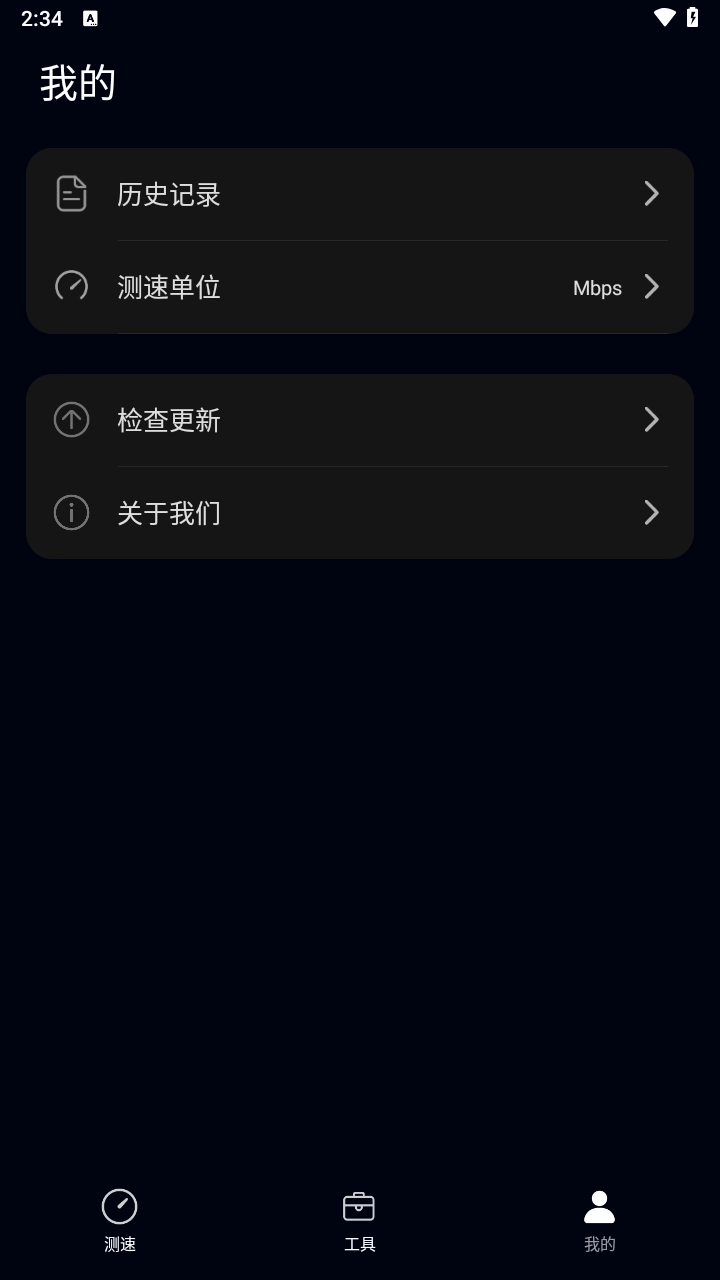Select the 我的 tab
720x1280 pixels.
pyautogui.click(x=599, y=1220)
